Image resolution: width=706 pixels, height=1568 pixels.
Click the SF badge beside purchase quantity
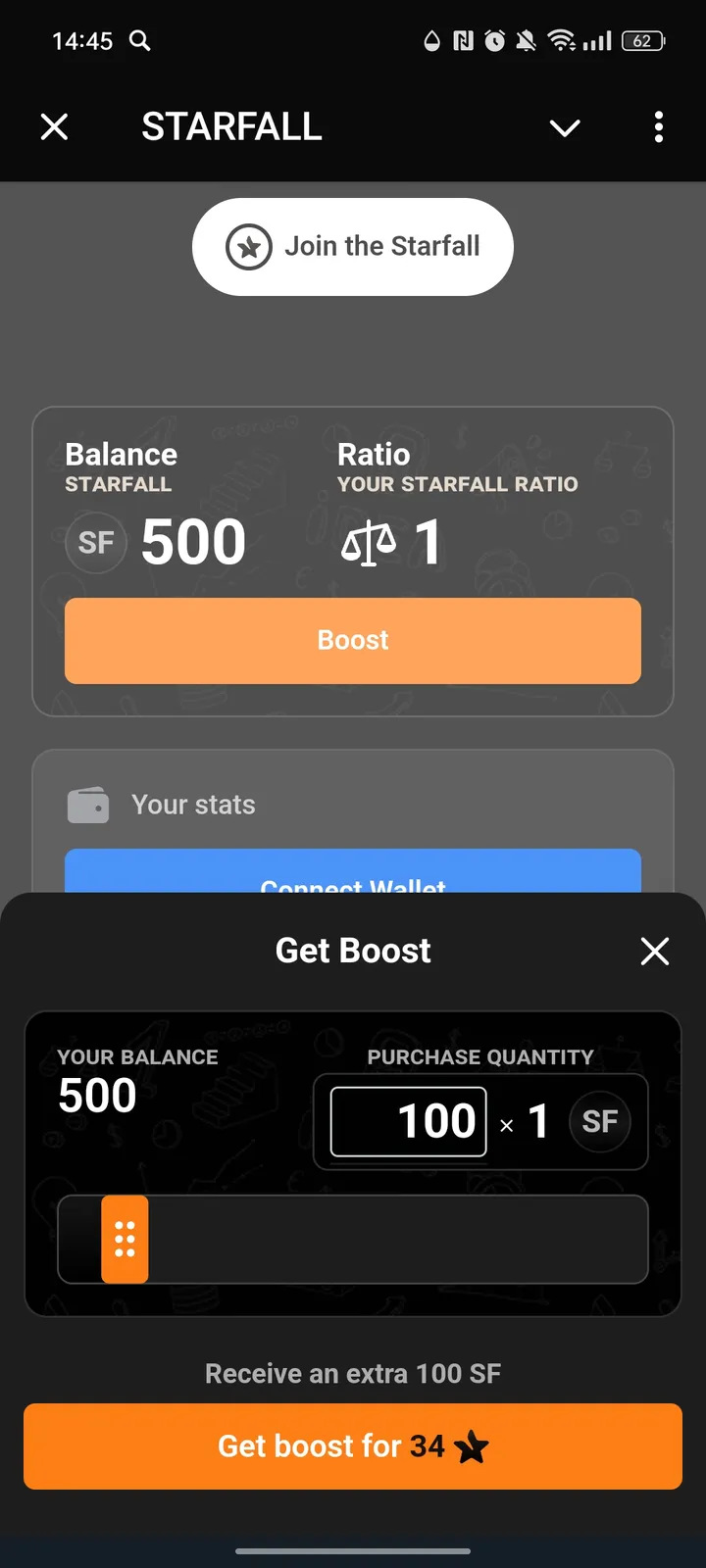[x=600, y=1121]
